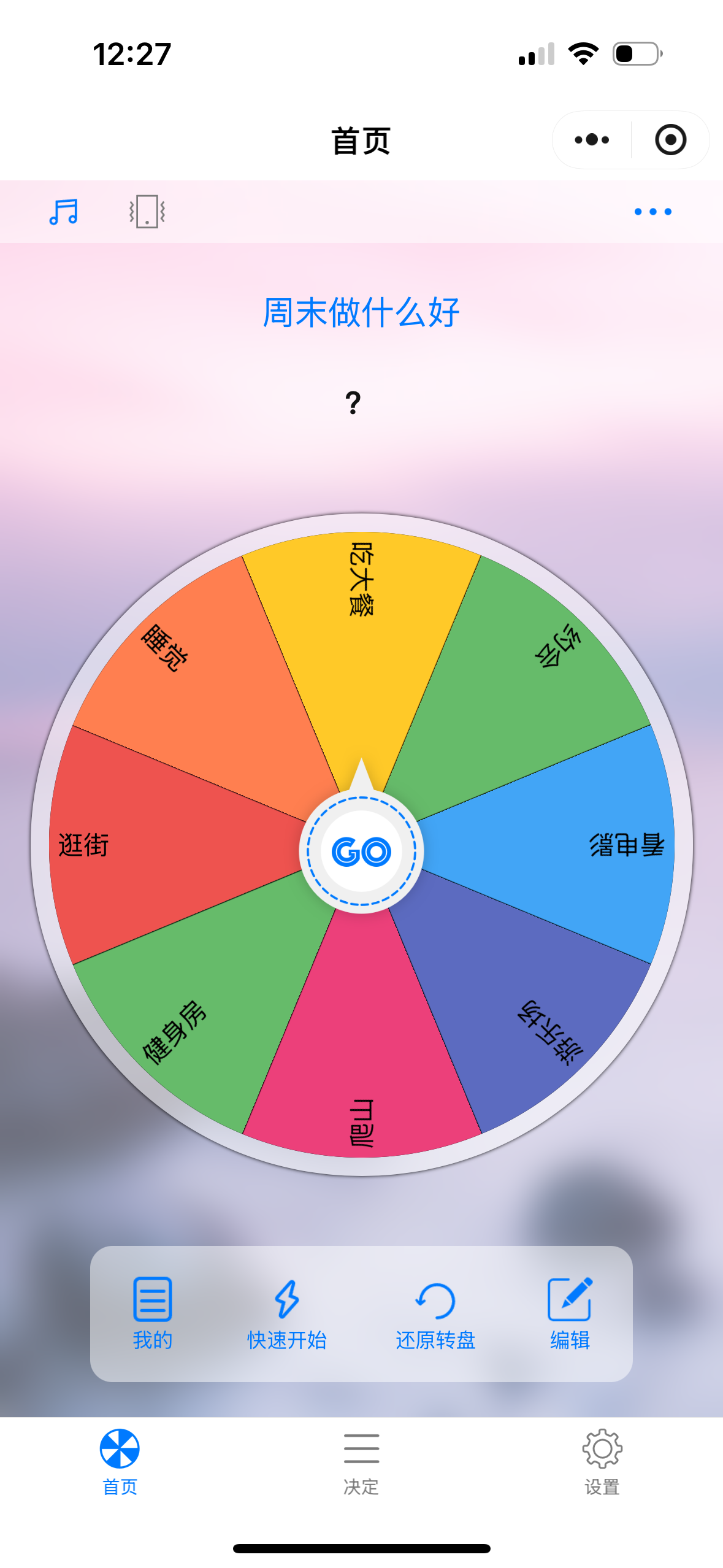This screenshot has height=1568, width=723.
Task: Reset the wheel with 还原转盘
Action: point(435,1313)
